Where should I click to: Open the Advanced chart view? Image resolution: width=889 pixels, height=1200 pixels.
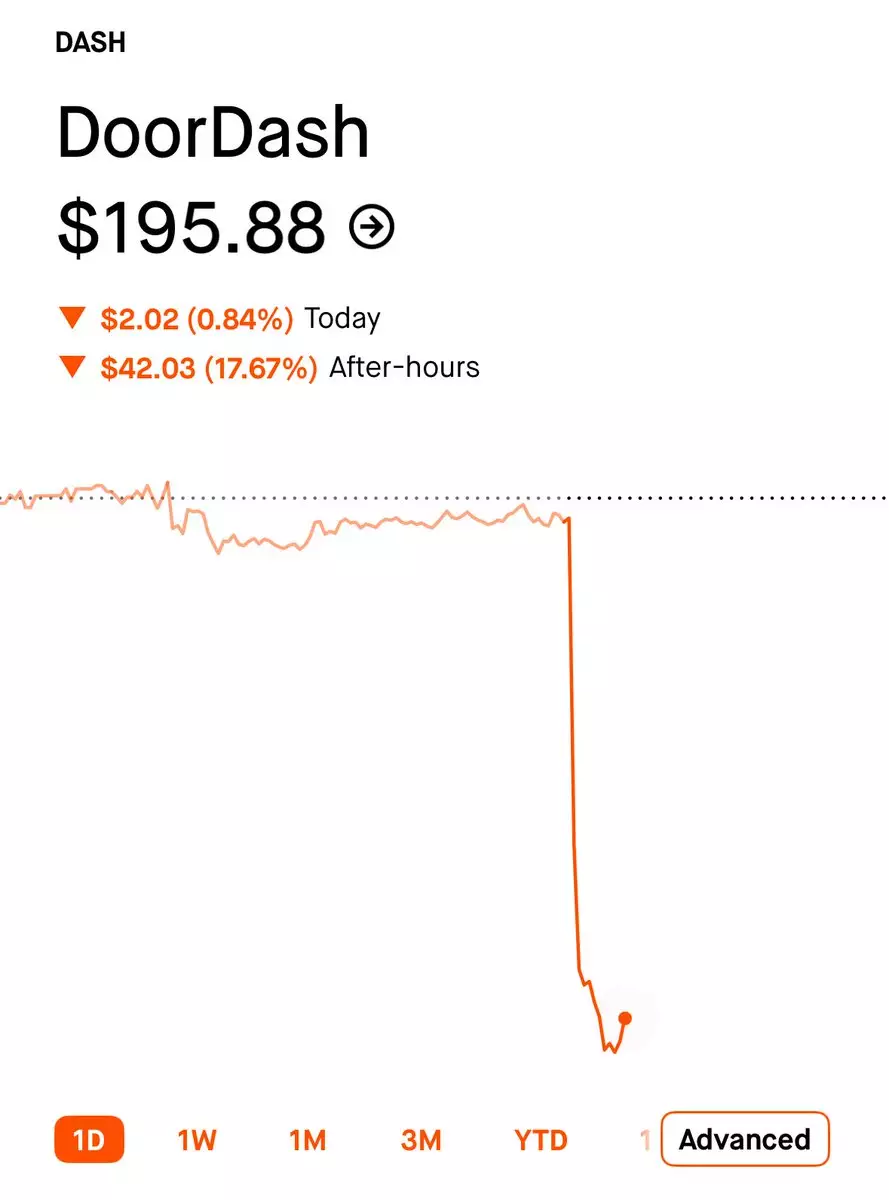click(x=745, y=1139)
